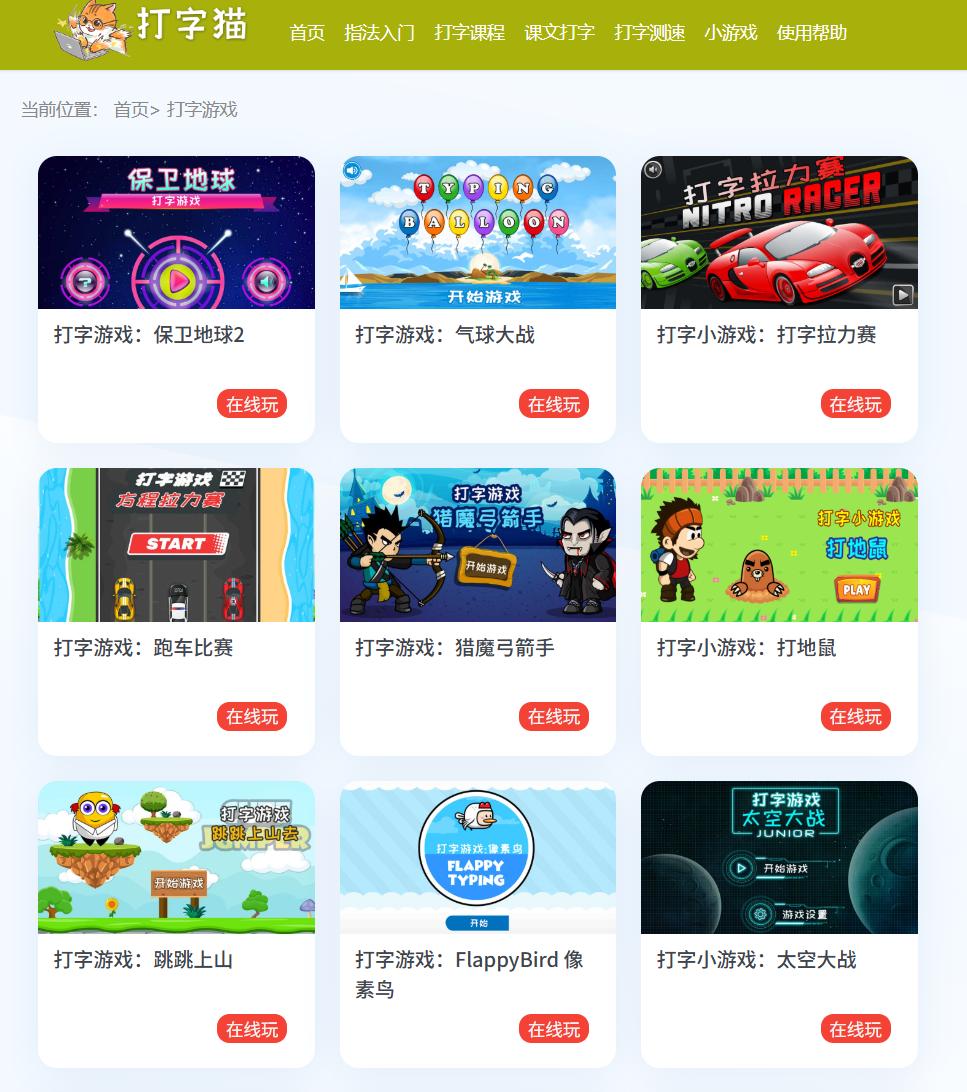Screen dimensions: 967x1092
Task: Tap the 打字猫 site logo
Action: (150, 28)
